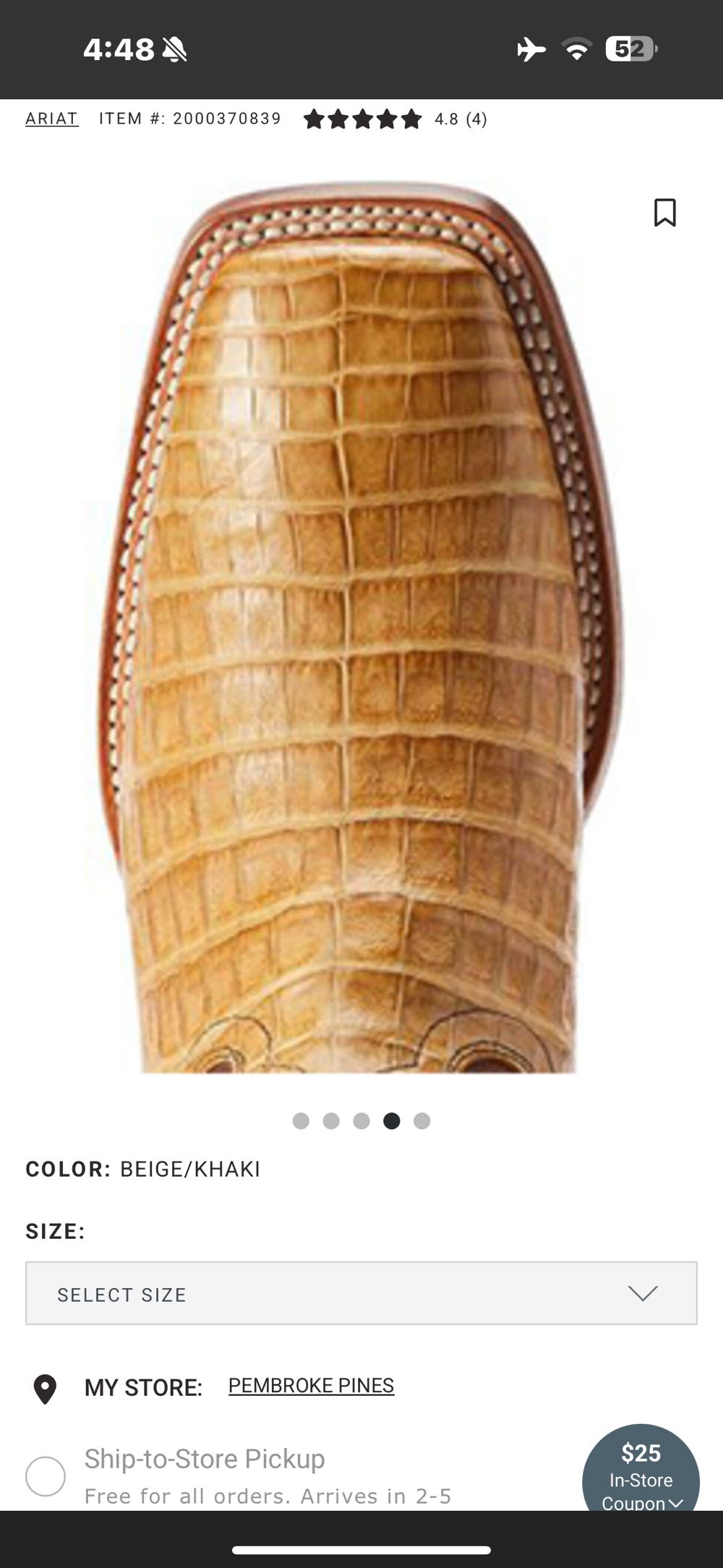This screenshot has width=723, height=1568.
Task: Open the PEMBROKE PINES store link
Action: (x=312, y=1384)
